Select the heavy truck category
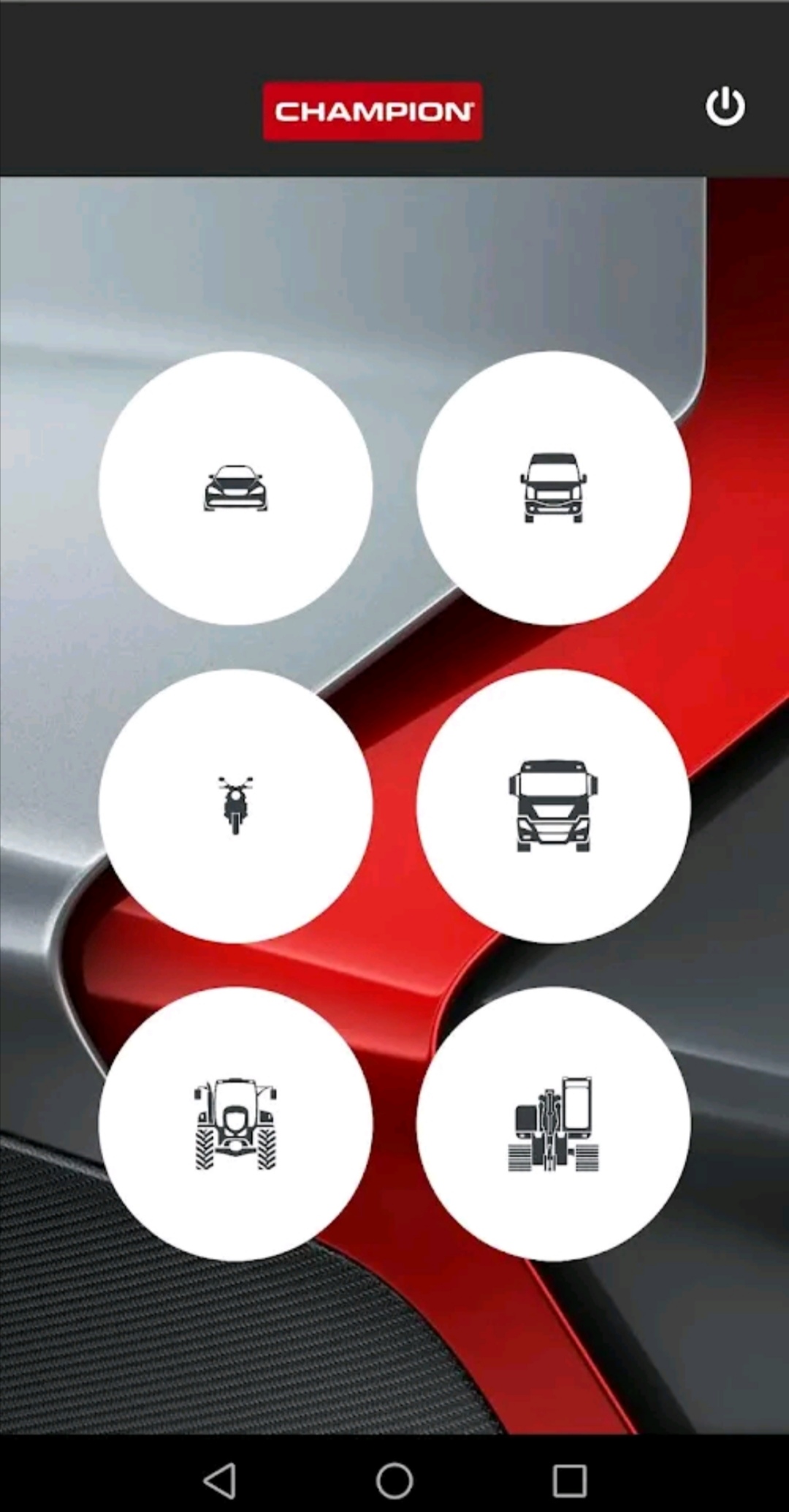Screen dimensions: 789x1512 click(x=553, y=805)
